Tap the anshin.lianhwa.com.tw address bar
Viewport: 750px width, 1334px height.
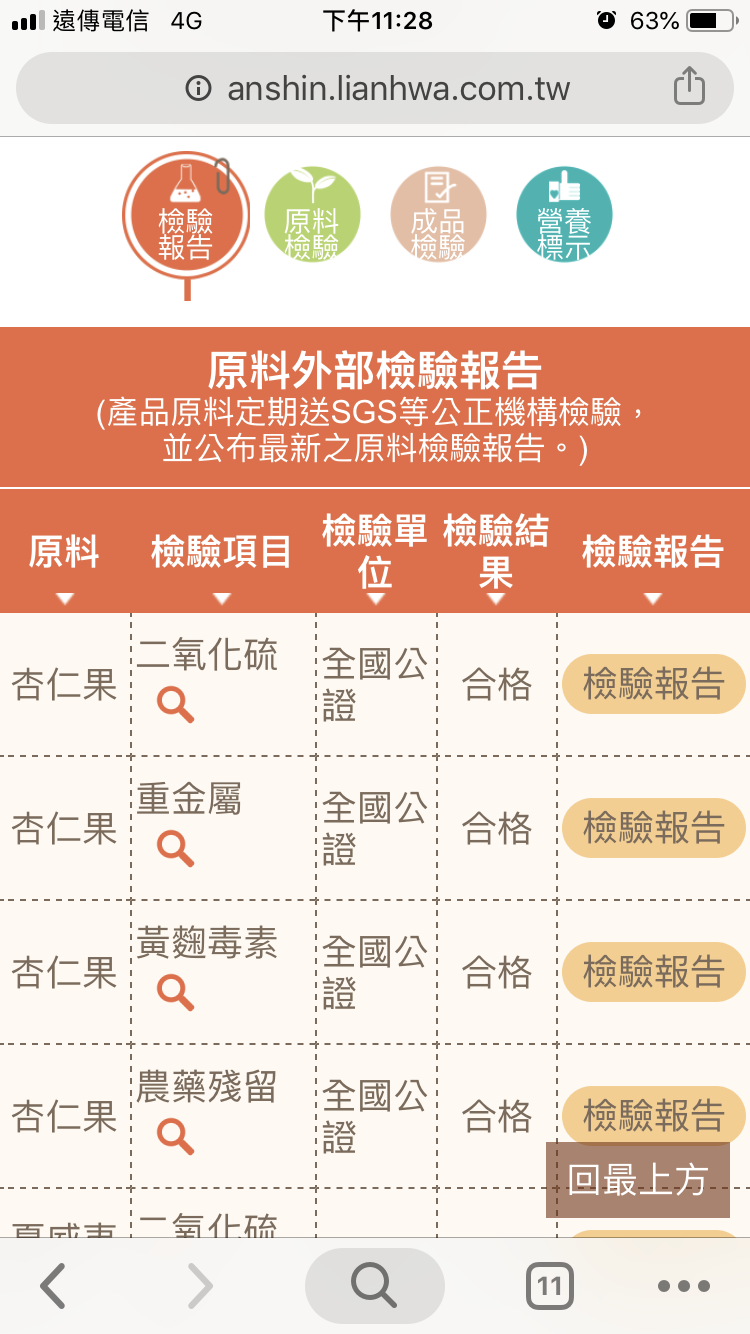click(x=375, y=88)
